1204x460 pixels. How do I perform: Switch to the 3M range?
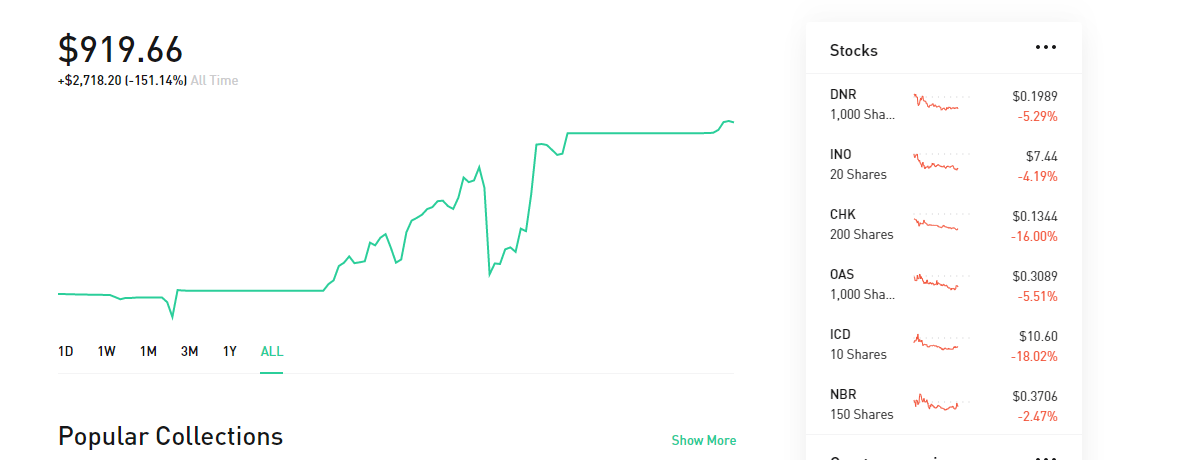pos(189,351)
